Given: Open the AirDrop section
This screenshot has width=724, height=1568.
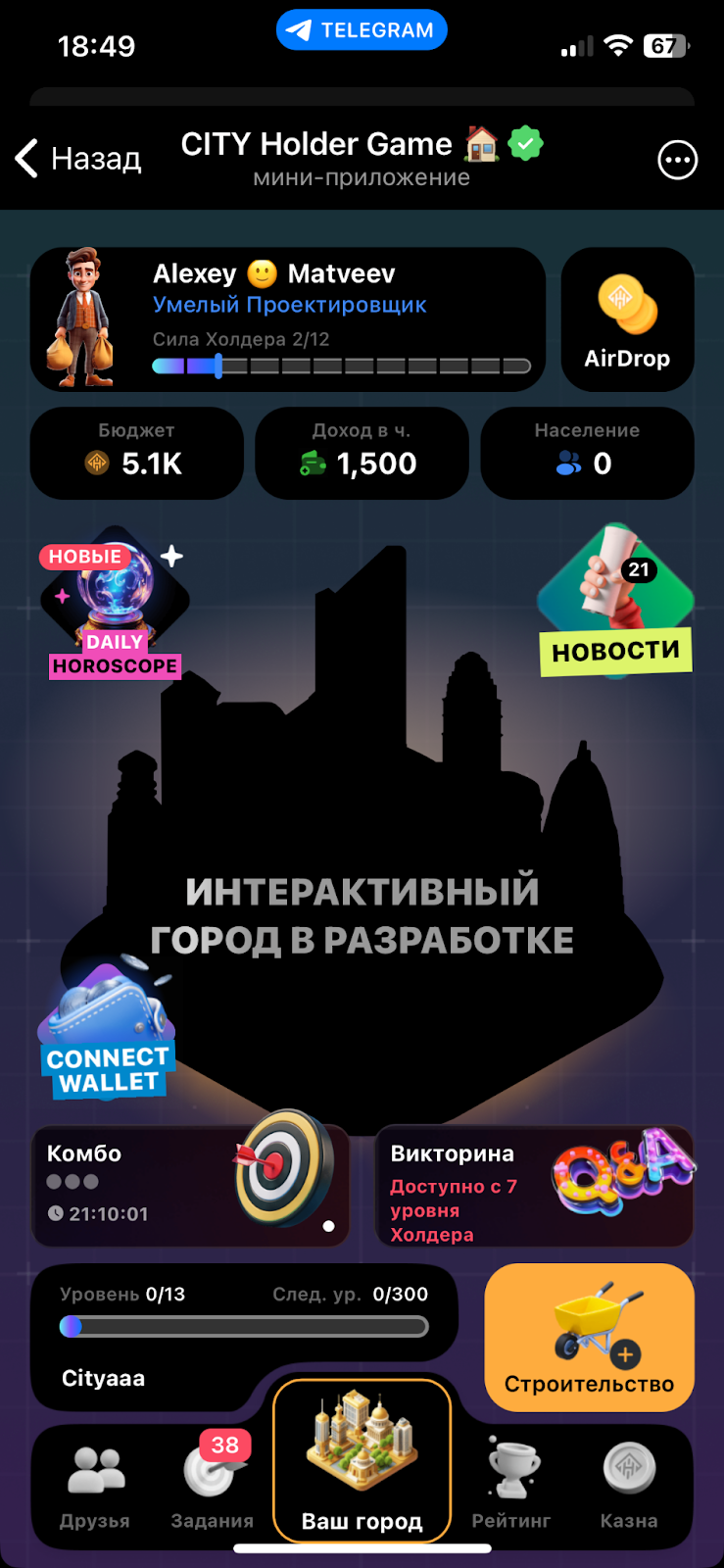Looking at the screenshot, I should click(627, 319).
